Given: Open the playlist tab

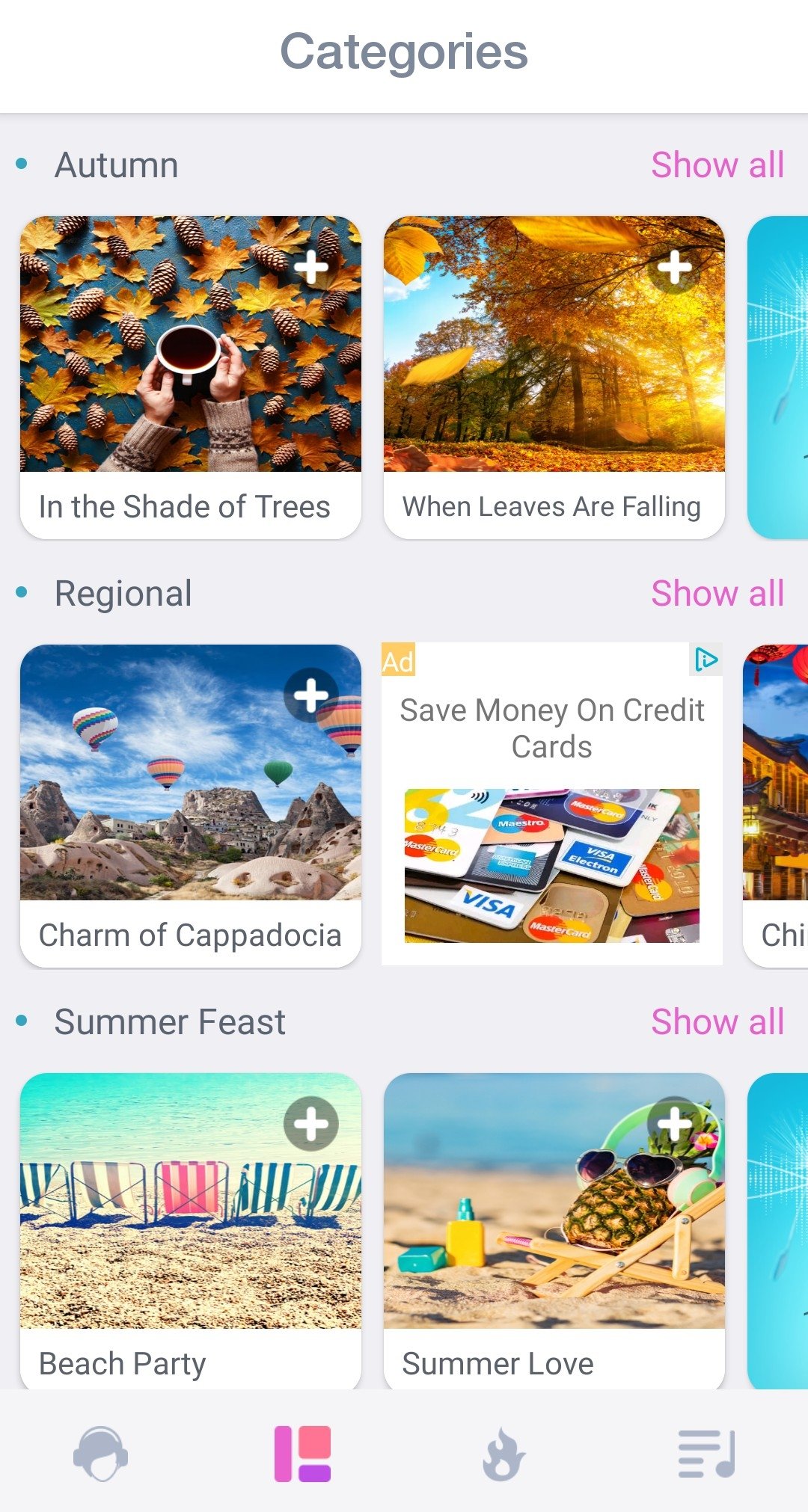Looking at the screenshot, I should point(707,1454).
